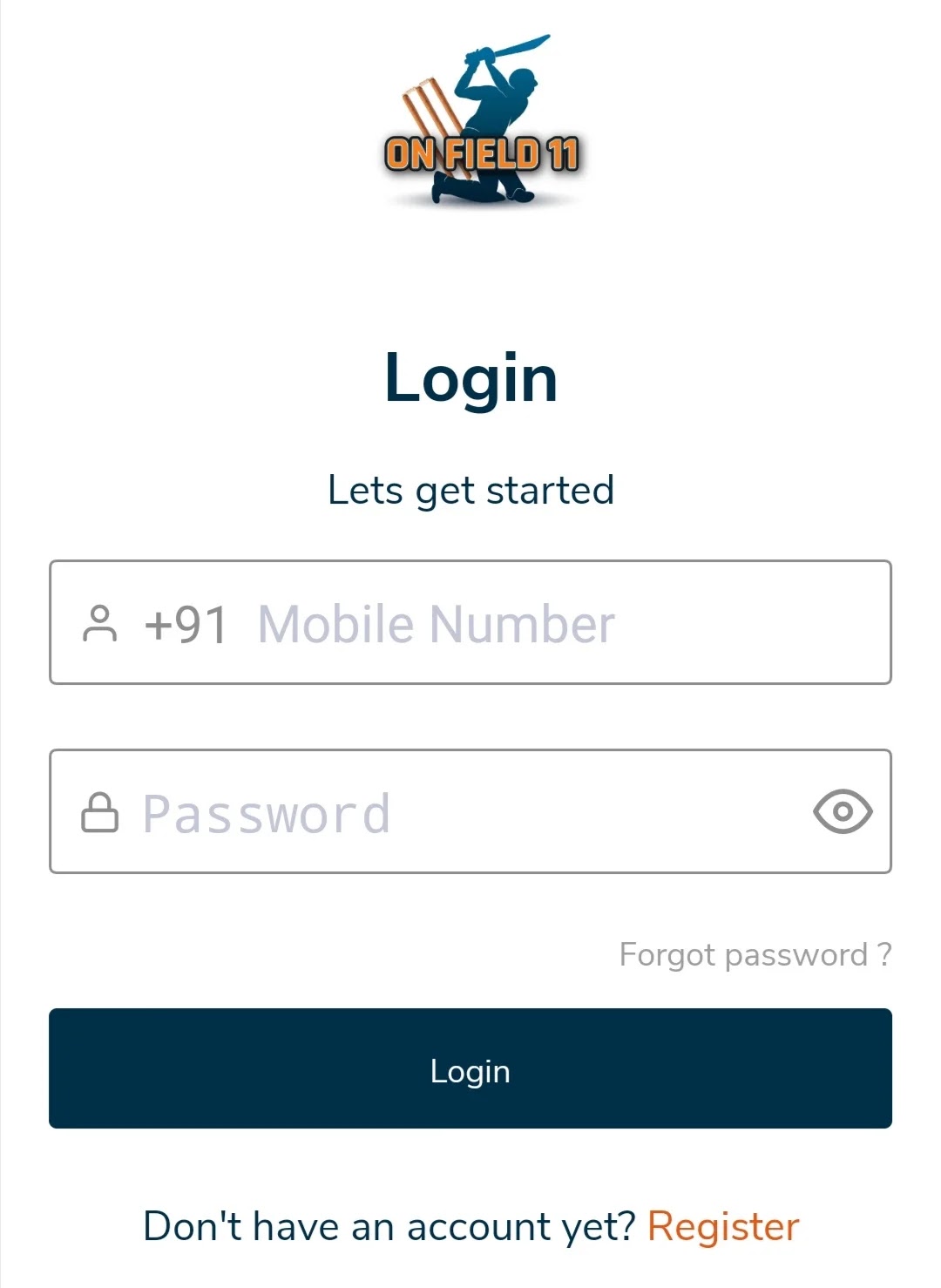Go to Register for a new account
Screen dimensions: 941x1288
pyautogui.click(x=722, y=1227)
